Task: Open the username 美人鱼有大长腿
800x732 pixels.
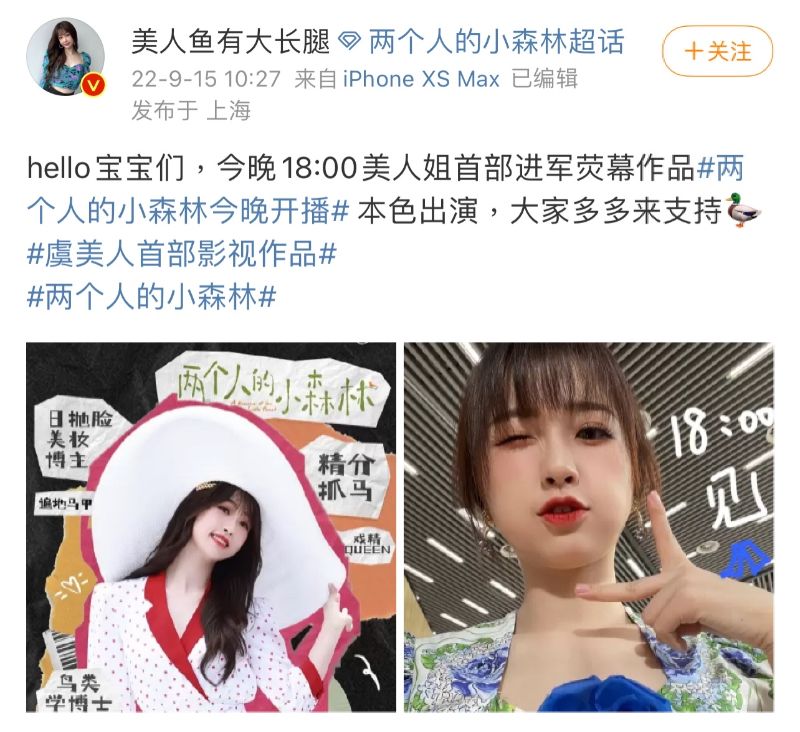Action: [x=232, y=43]
